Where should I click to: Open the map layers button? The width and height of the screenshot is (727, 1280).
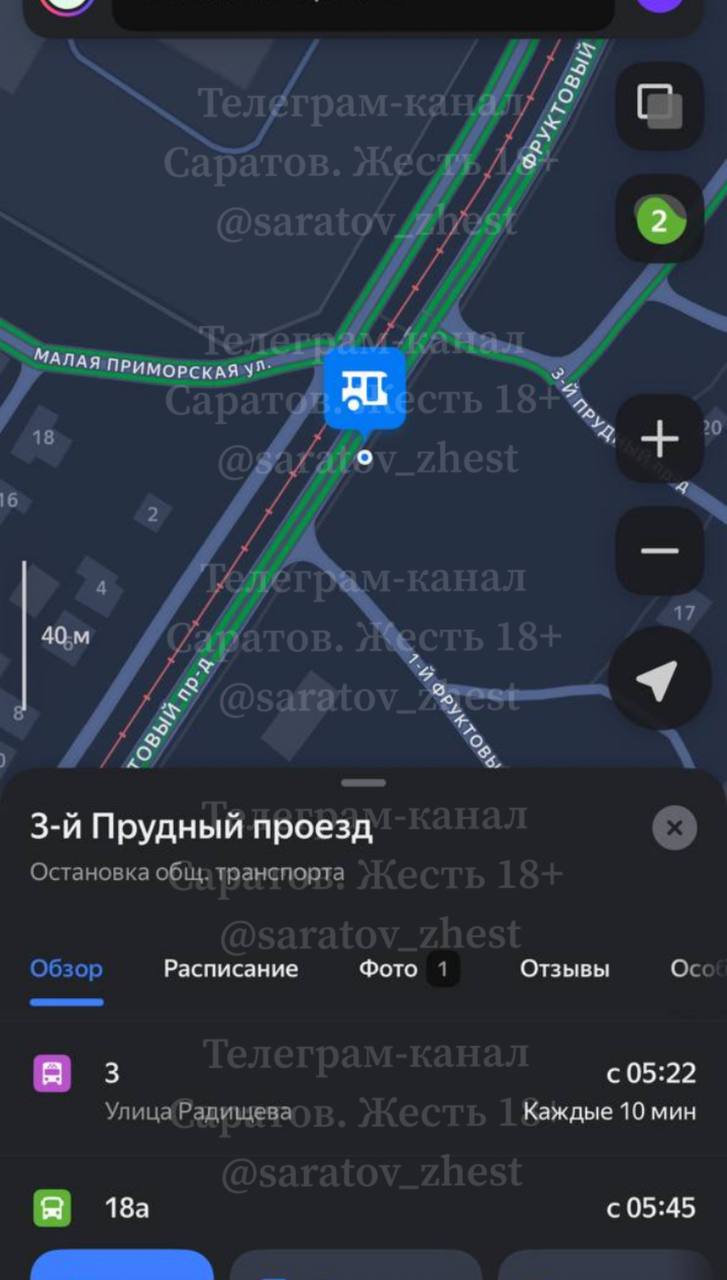pos(659,106)
